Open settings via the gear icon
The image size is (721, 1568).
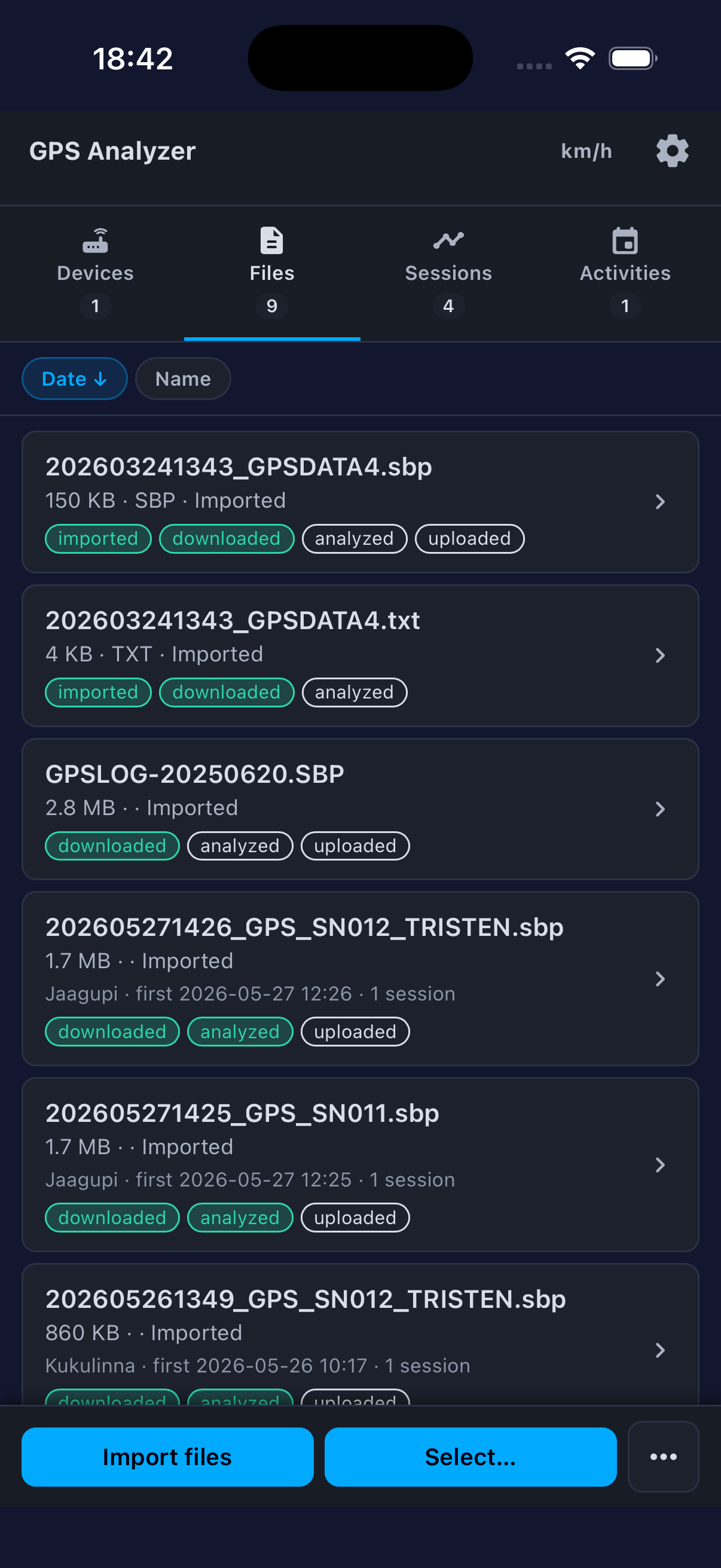tap(672, 151)
